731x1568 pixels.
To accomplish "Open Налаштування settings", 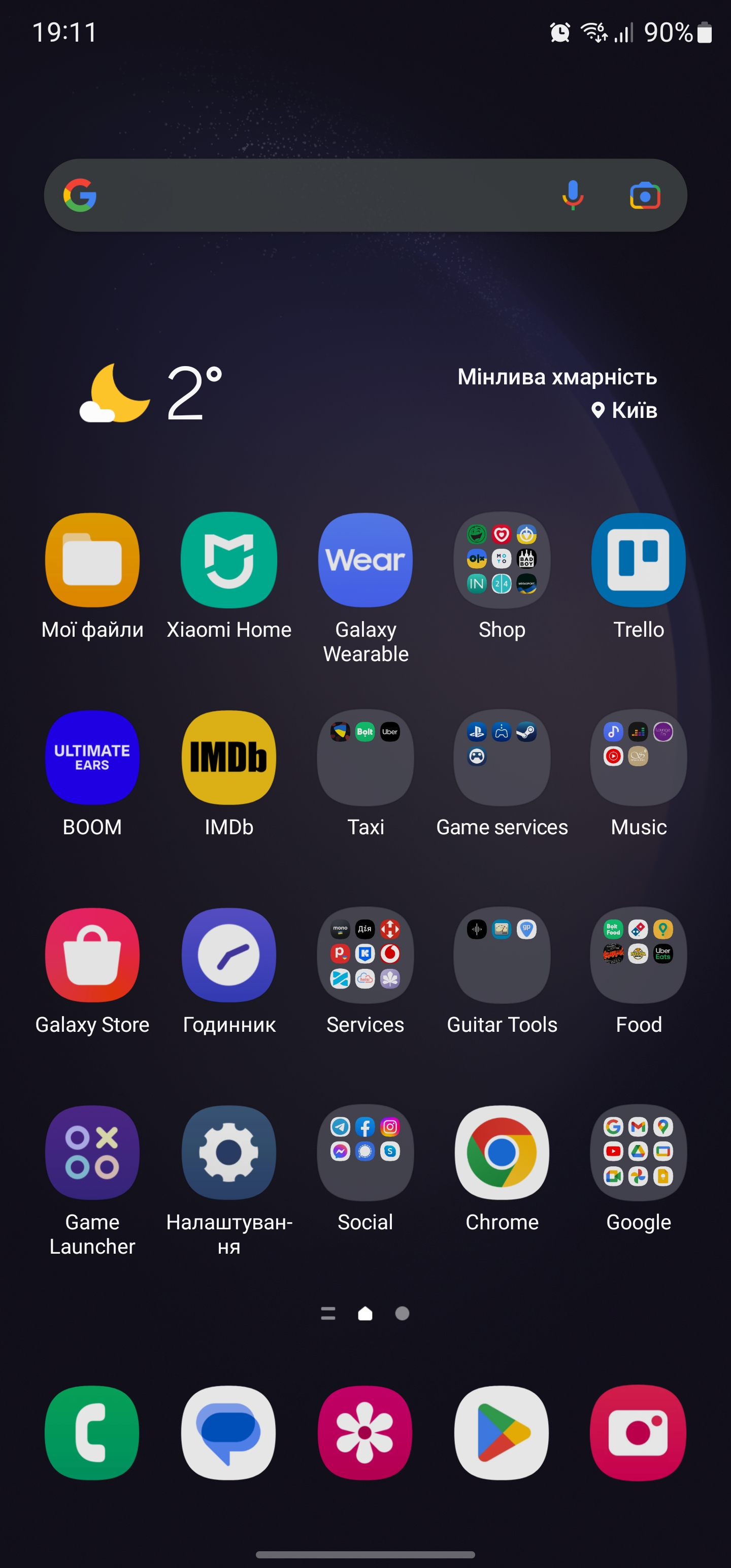I will [229, 1152].
